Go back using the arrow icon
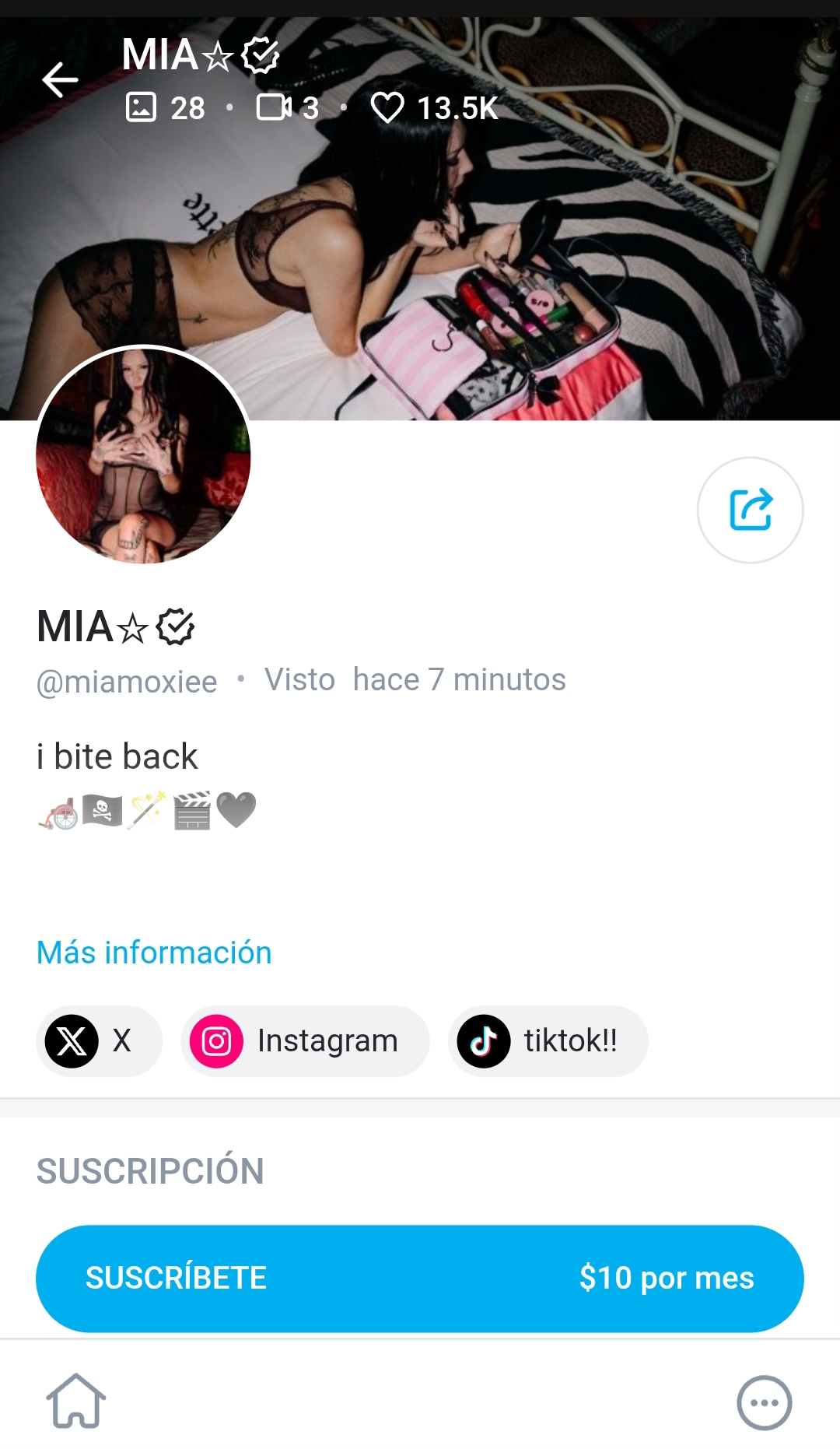 [x=60, y=79]
